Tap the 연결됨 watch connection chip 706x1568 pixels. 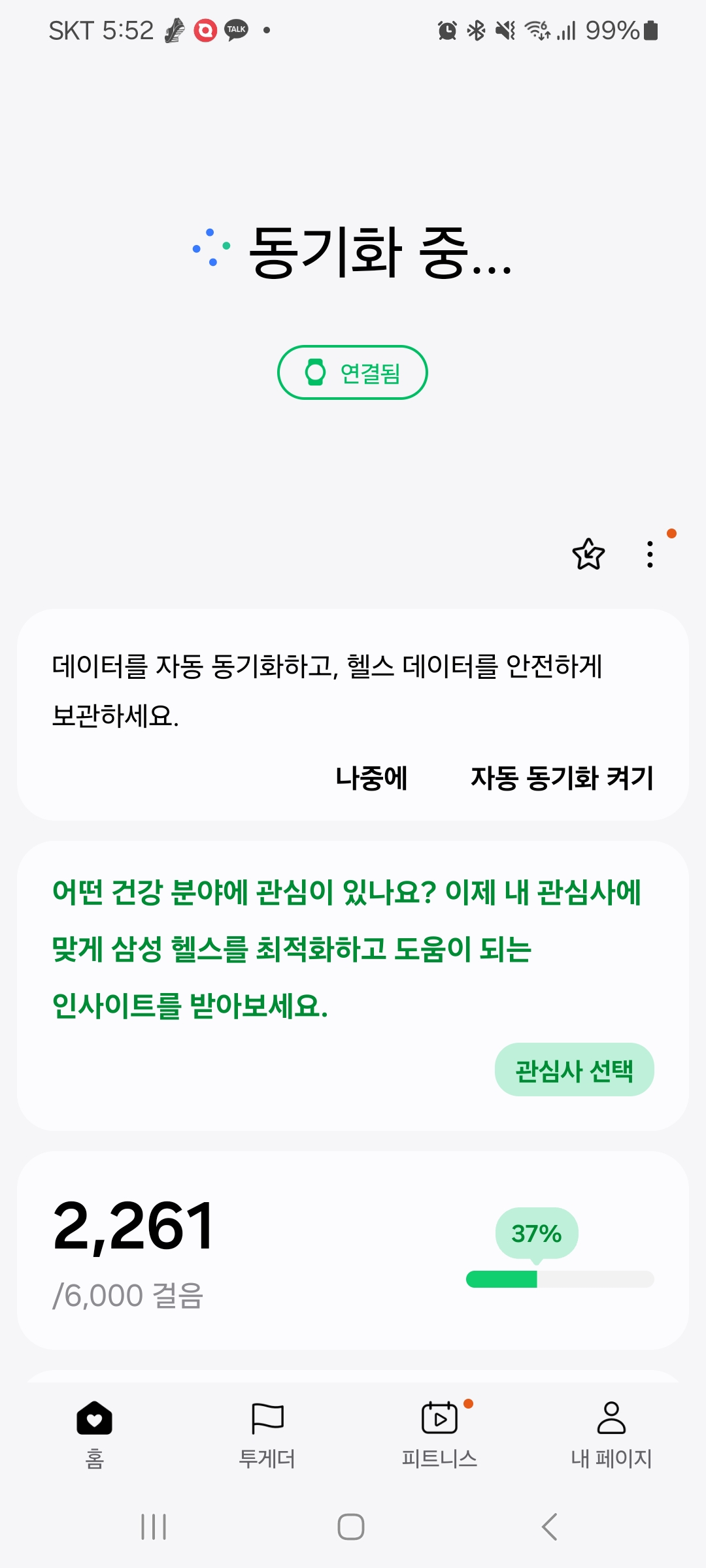352,372
